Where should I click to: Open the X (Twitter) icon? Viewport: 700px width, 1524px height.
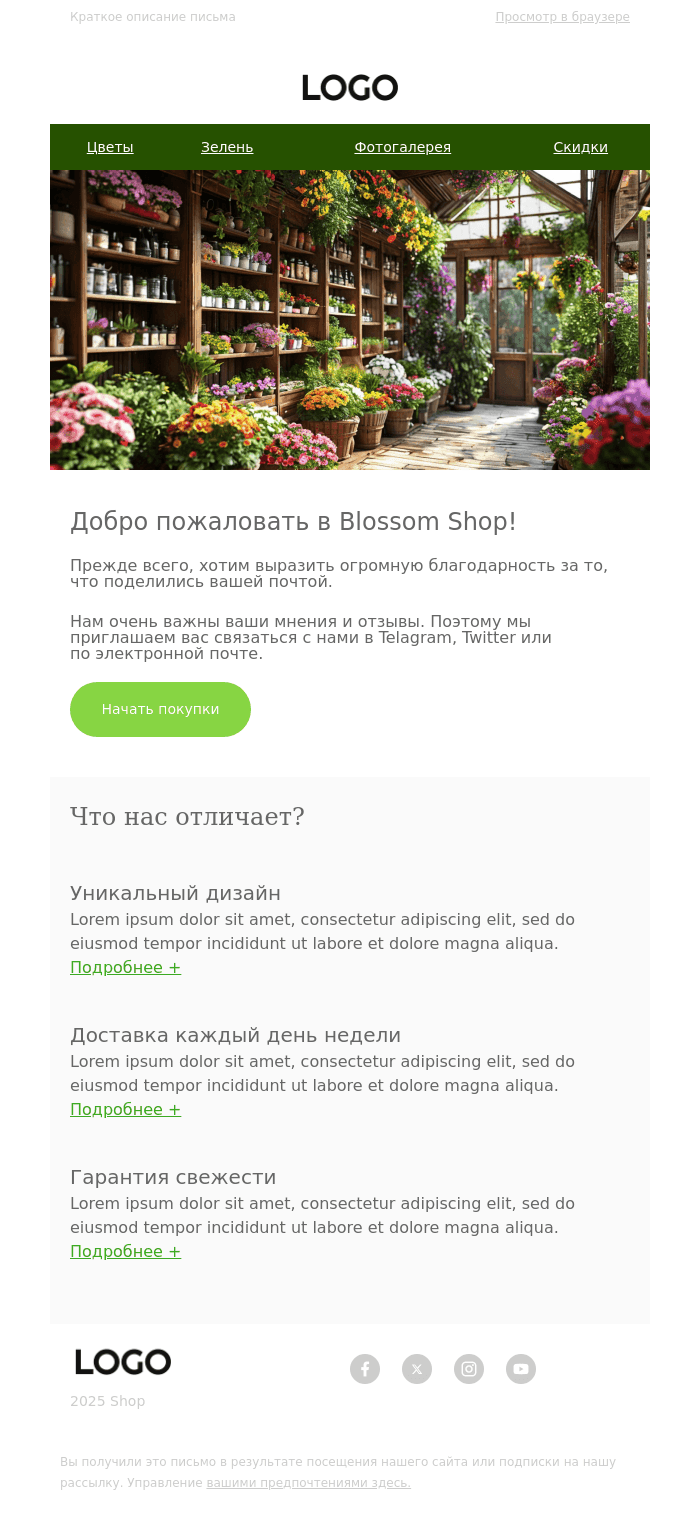click(417, 1369)
